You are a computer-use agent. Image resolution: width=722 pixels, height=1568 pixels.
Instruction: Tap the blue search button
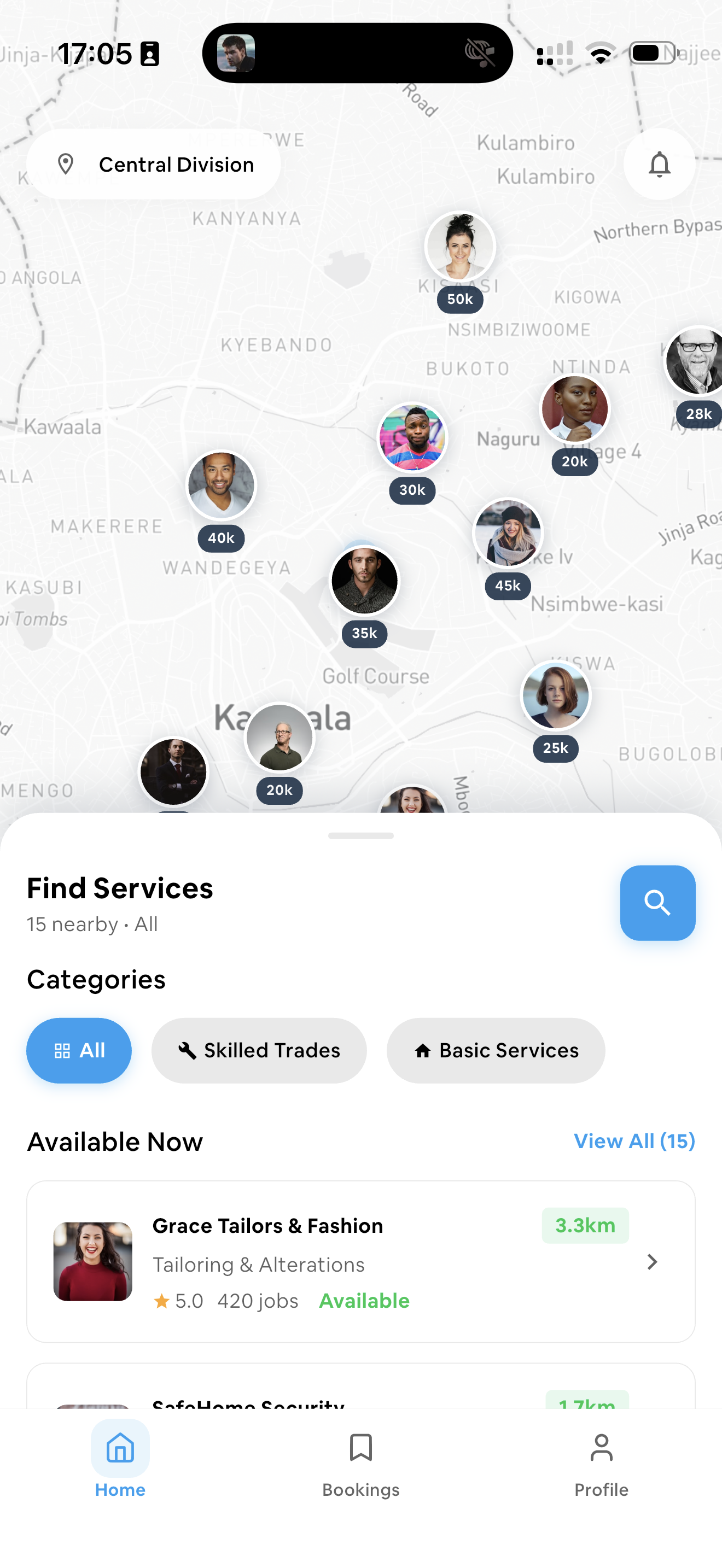click(x=657, y=903)
